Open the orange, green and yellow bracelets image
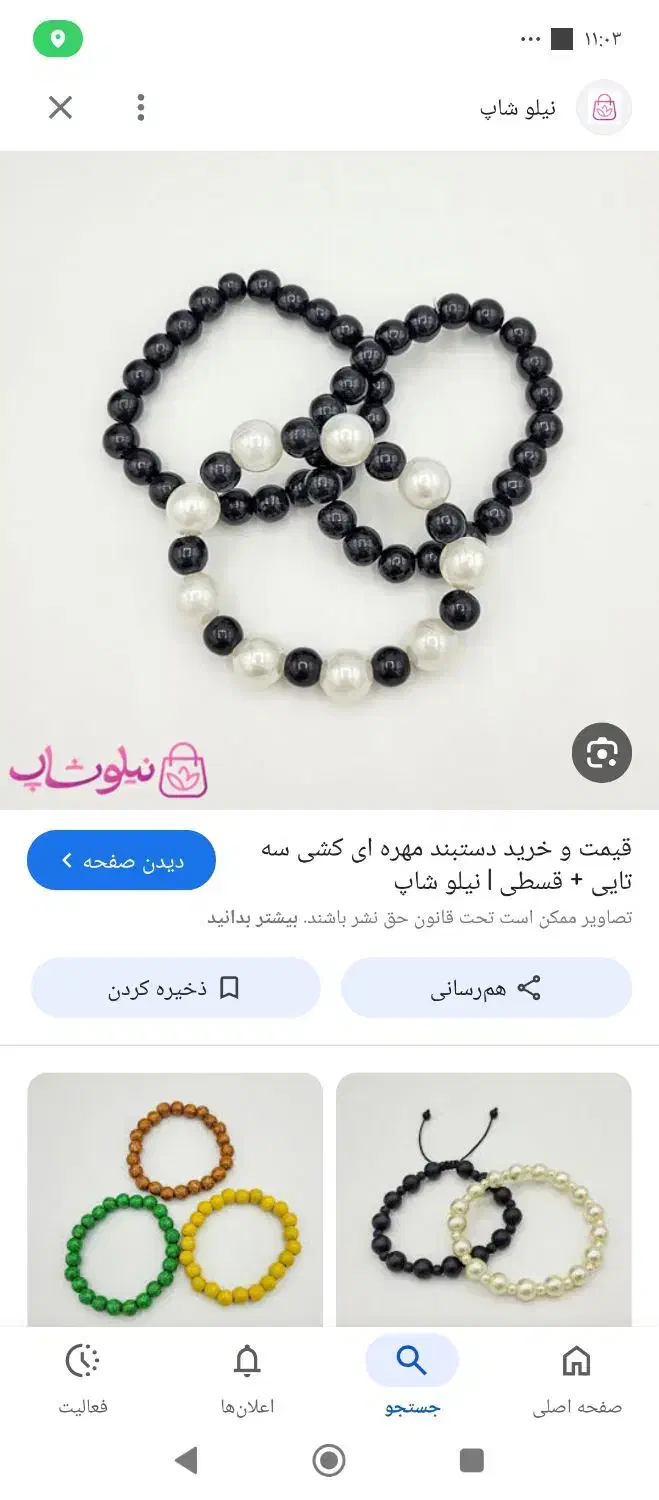This screenshot has width=659, height=1500. [x=175, y=1198]
